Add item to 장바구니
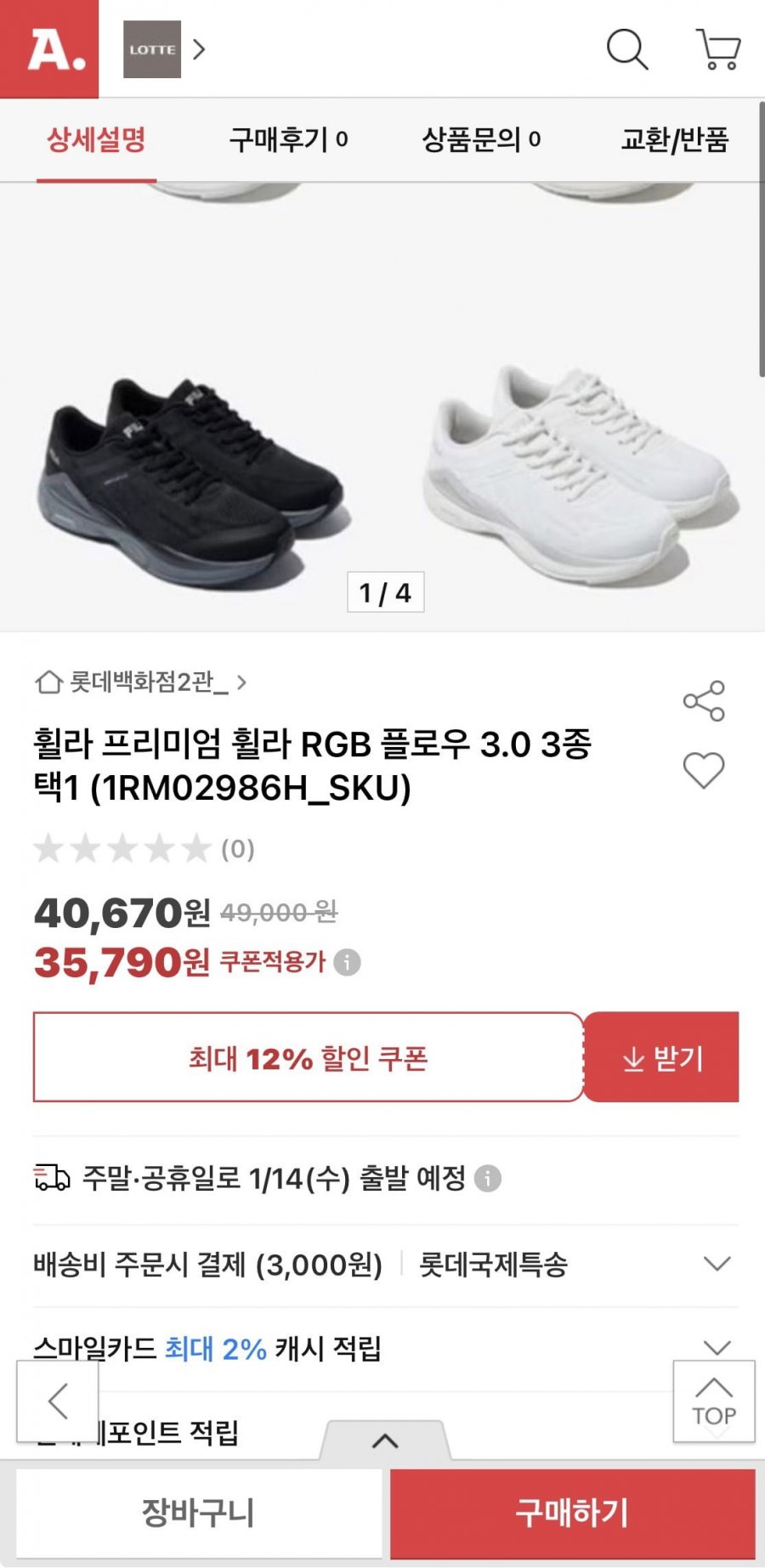Screen dimensions: 765x1568 (x=199, y=1513)
